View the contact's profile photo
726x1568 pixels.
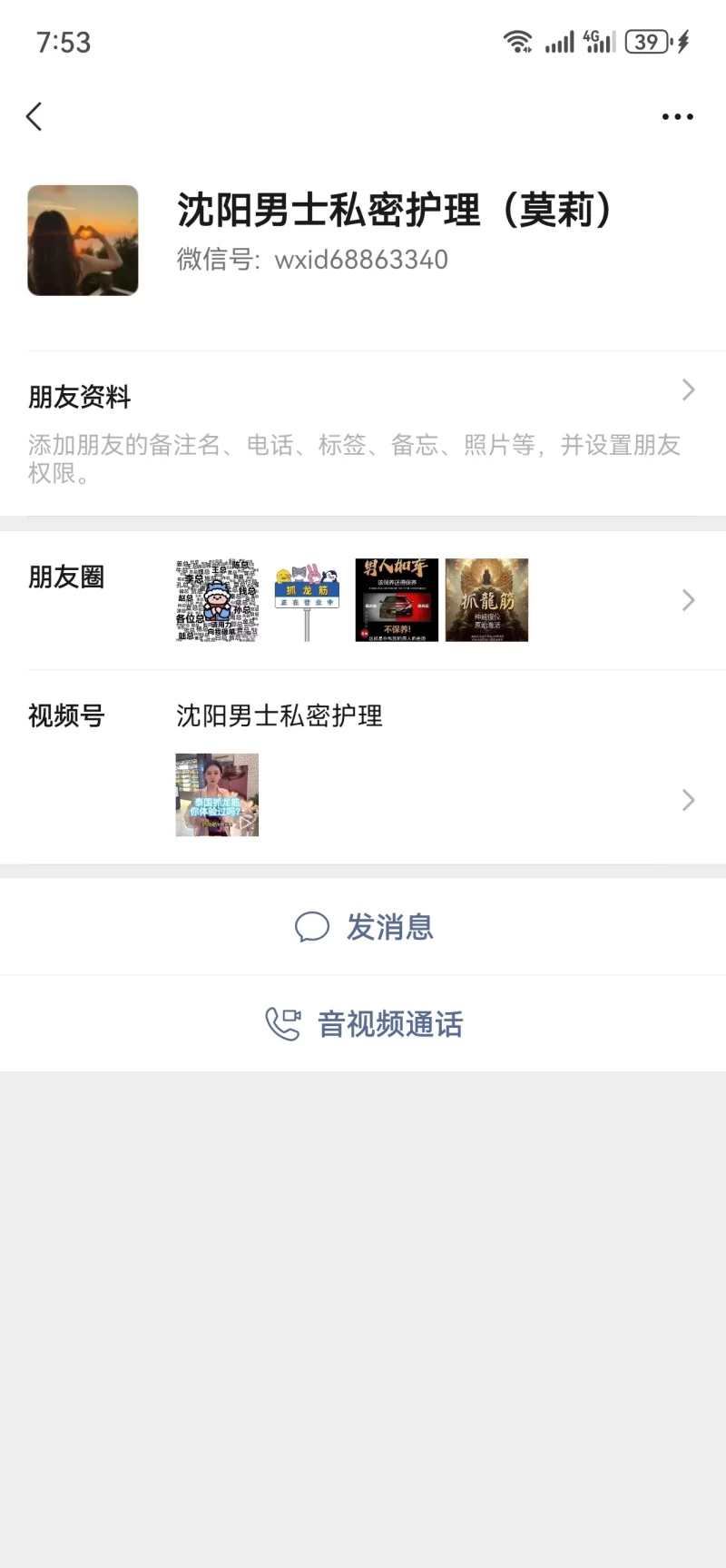click(83, 241)
